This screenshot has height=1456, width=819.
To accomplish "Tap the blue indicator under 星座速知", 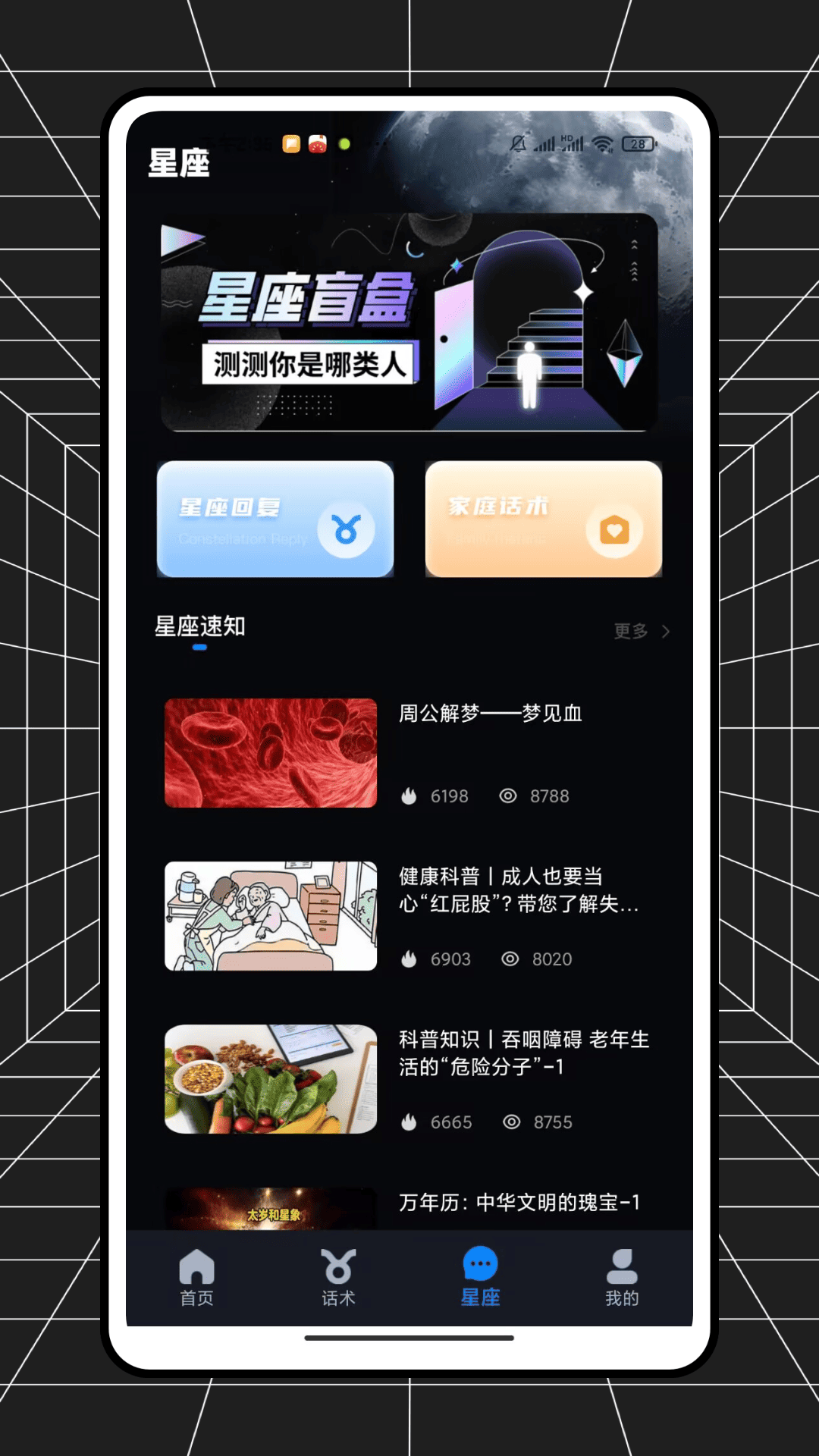I will coord(200,648).
